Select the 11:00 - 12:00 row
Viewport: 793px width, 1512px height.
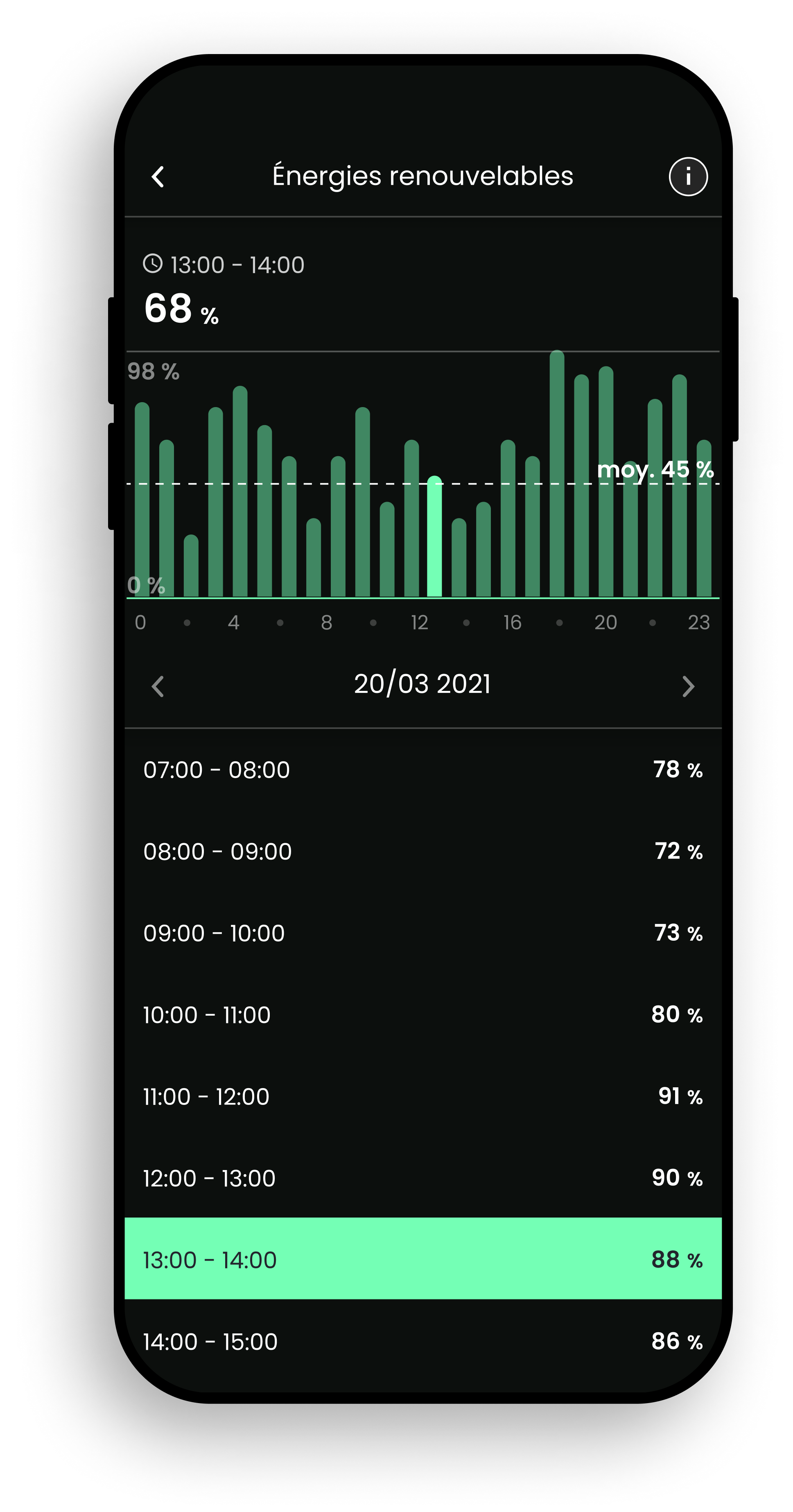pos(422,1096)
